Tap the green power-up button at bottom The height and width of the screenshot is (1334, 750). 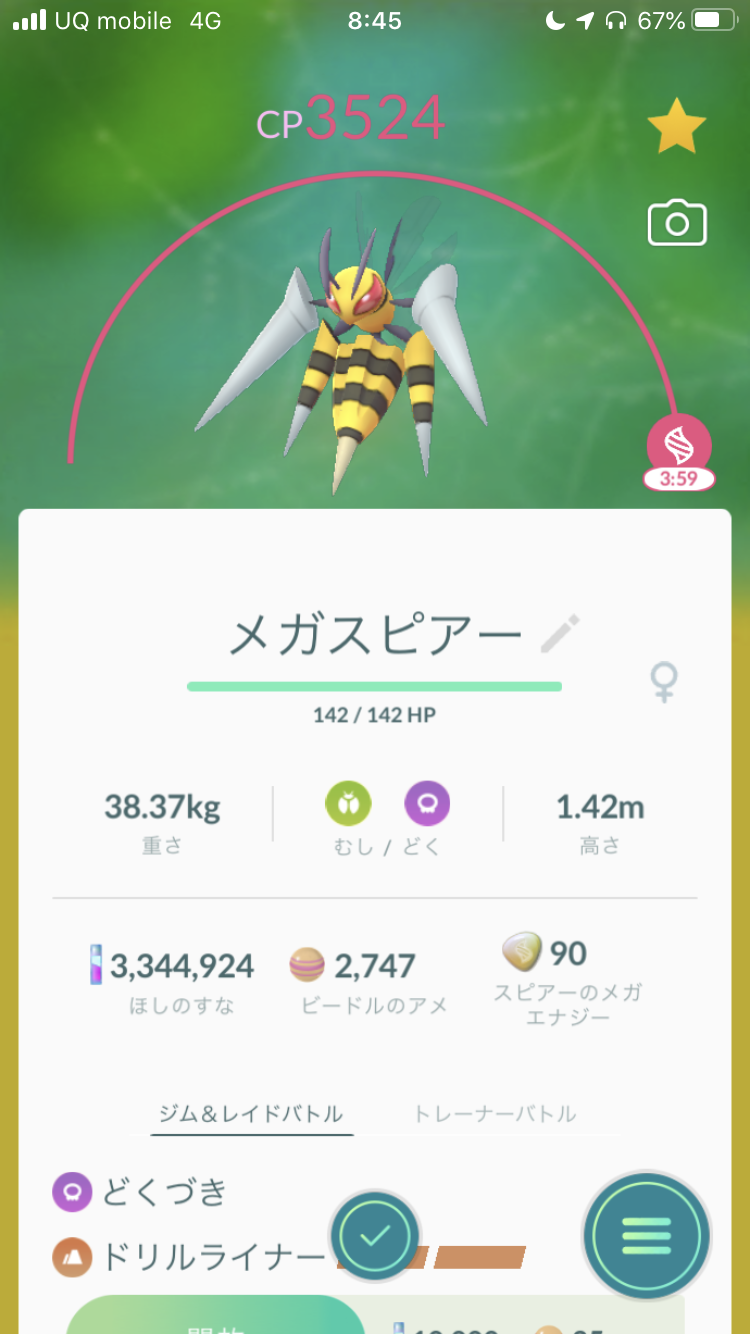[x=215, y=1318]
